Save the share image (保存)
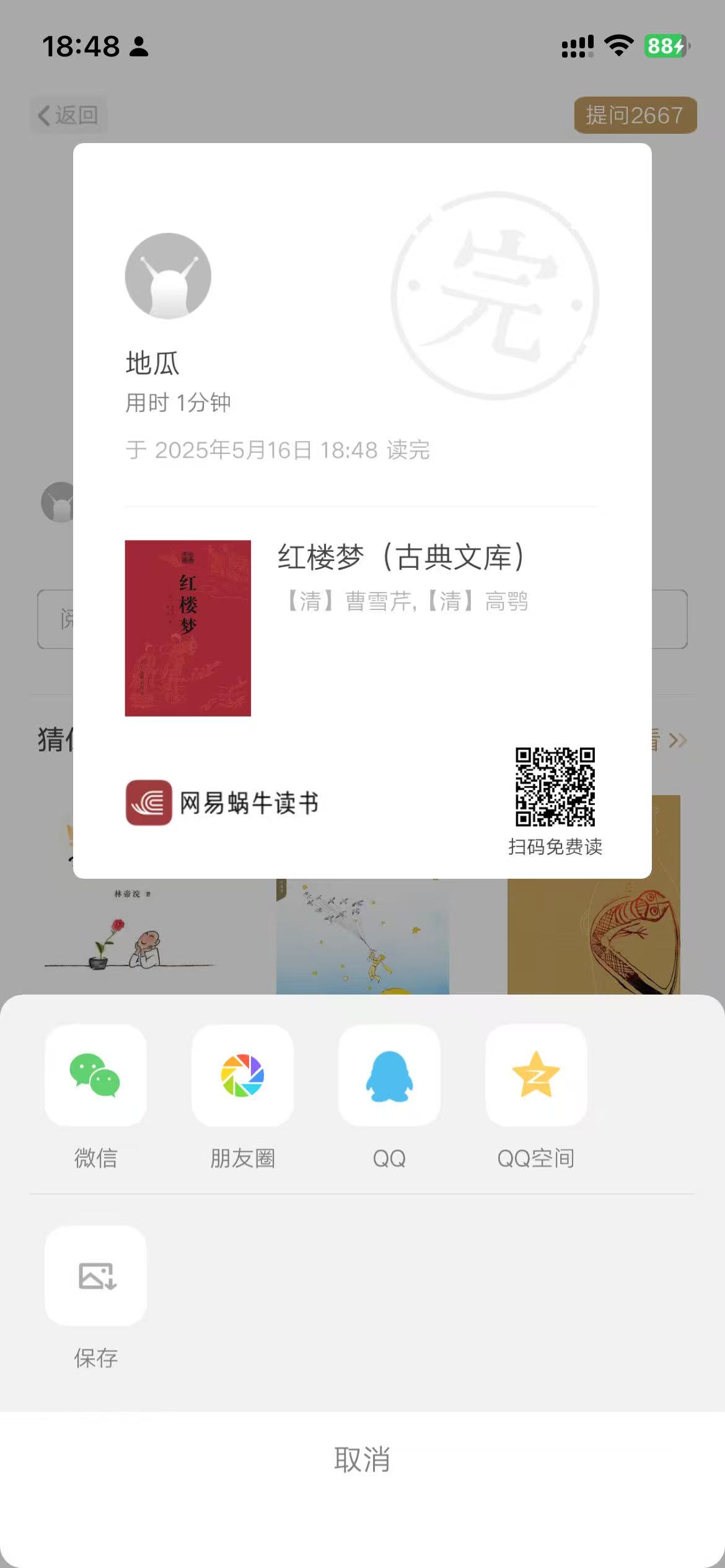Viewport: 725px width, 1568px height. (95, 1276)
